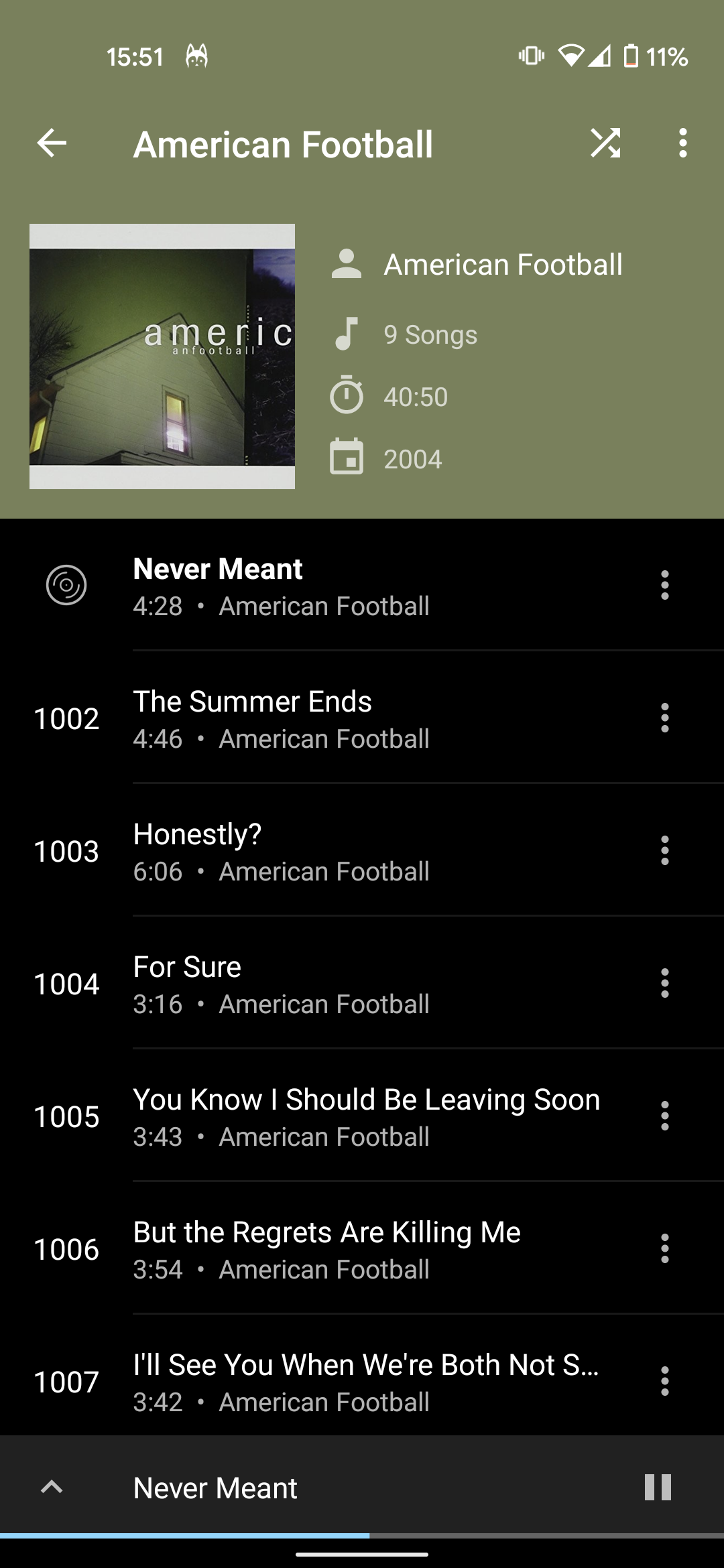Tap the shuffle icon in the top bar
Image resolution: width=724 pixels, height=1568 pixels.
point(607,143)
